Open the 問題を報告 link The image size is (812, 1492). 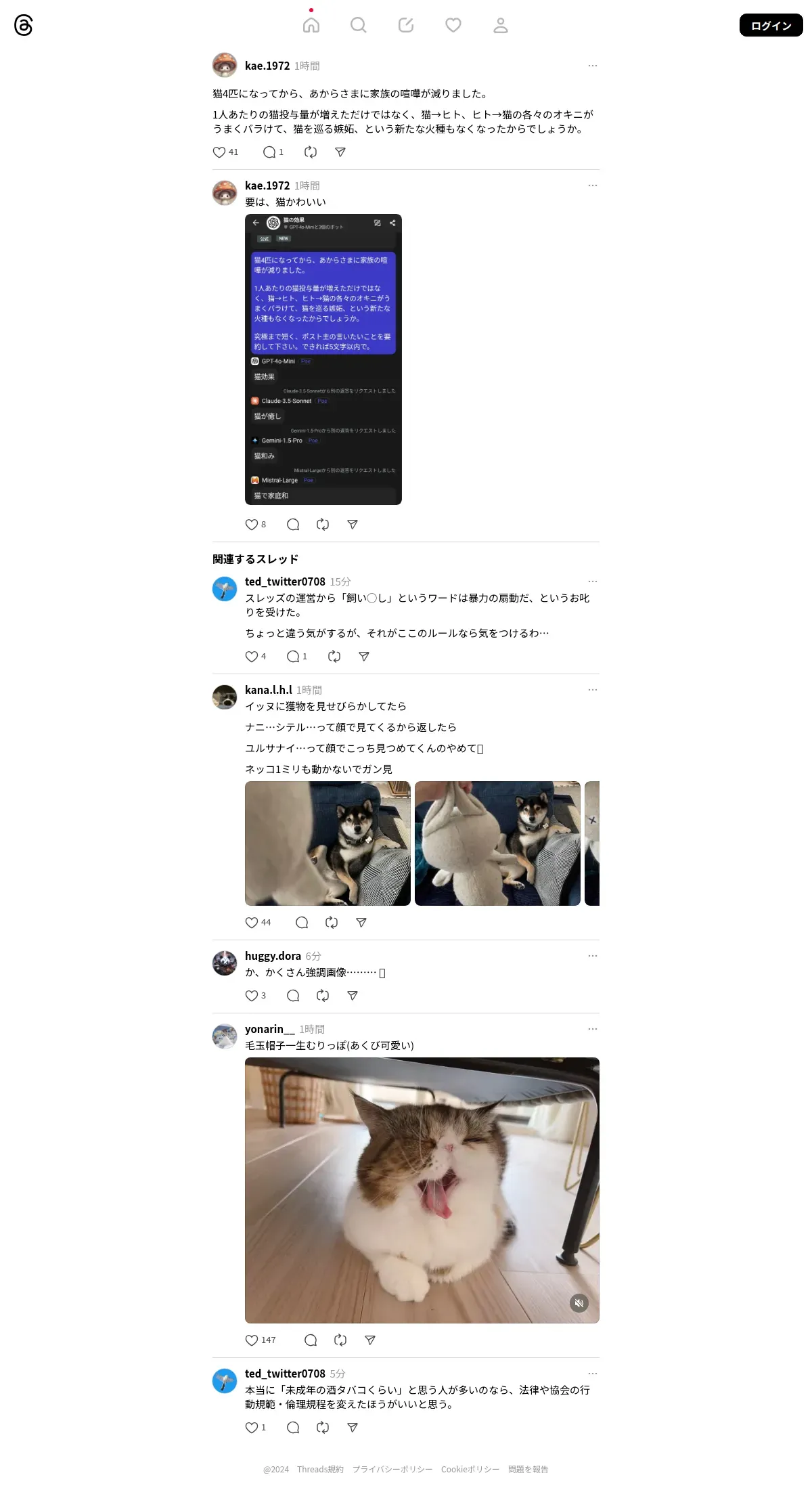(528, 1470)
